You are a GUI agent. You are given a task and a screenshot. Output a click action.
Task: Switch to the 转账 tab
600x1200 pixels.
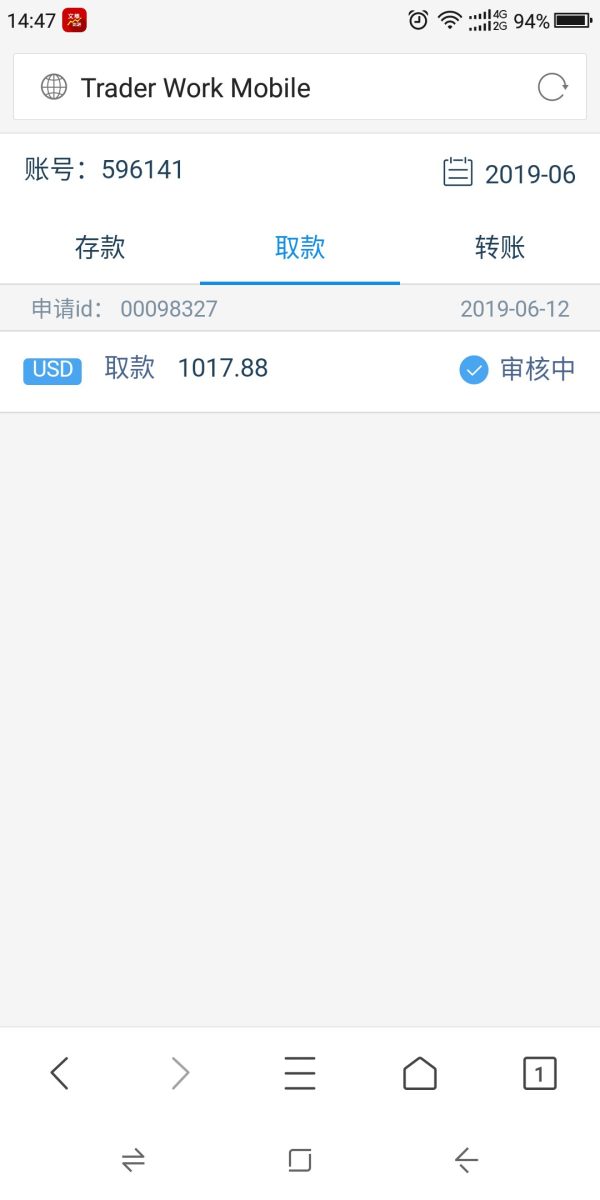coord(500,248)
